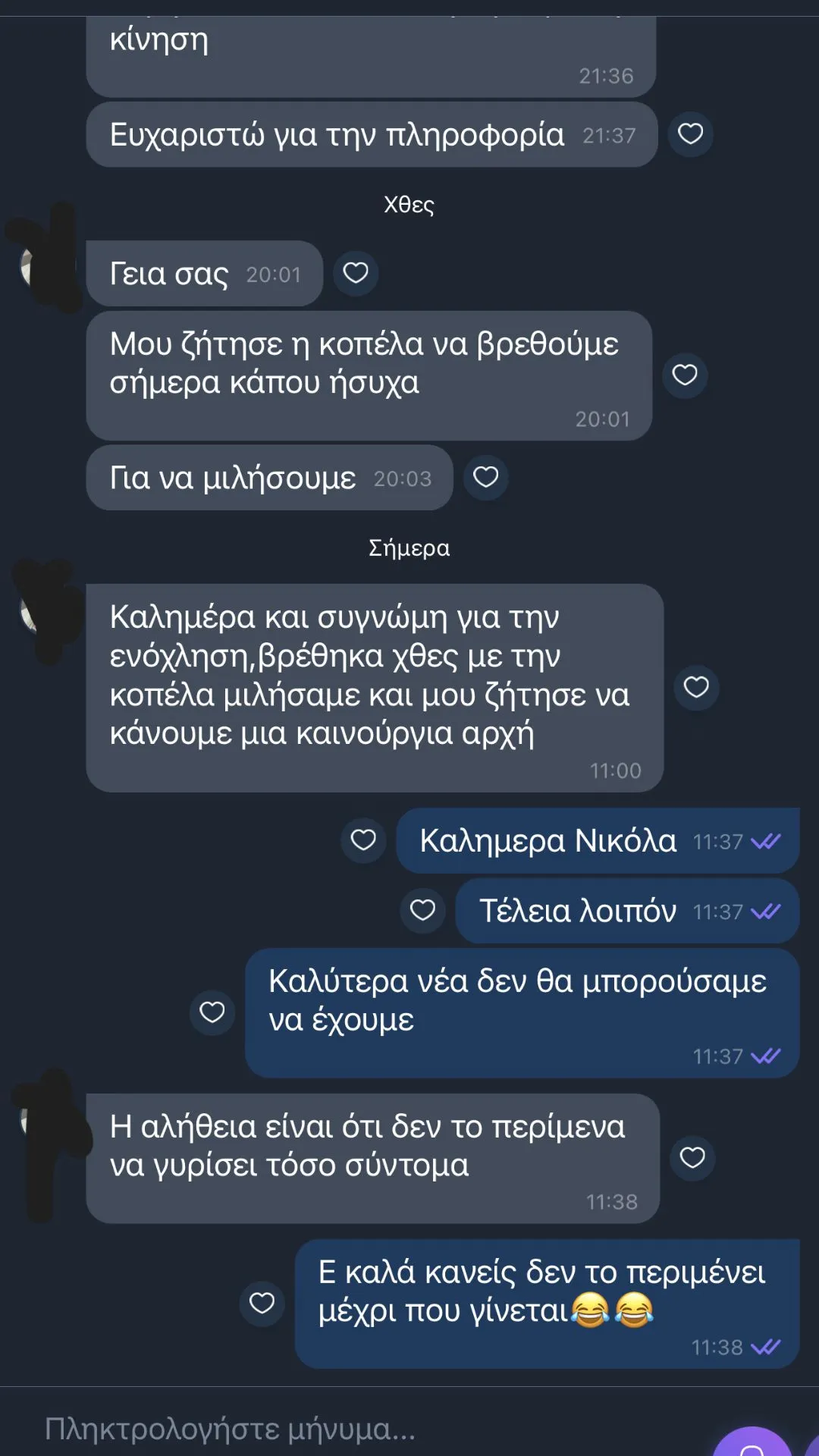Like the message 'Ε καλά κανείς δεν το περιμένει'
The height and width of the screenshot is (1456, 819).
click(262, 1304)
